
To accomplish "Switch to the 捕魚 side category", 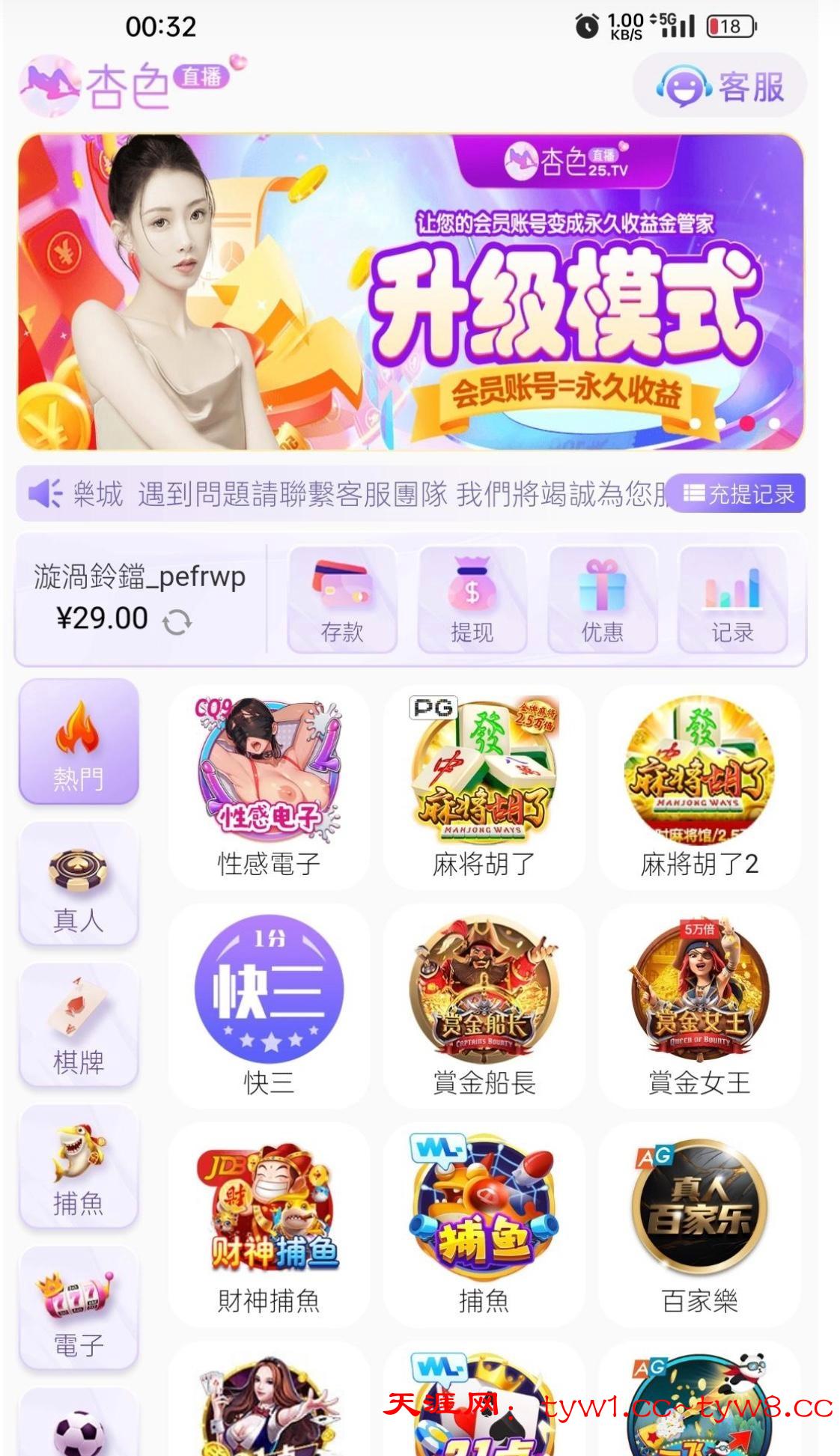I will click(79, 1166).
